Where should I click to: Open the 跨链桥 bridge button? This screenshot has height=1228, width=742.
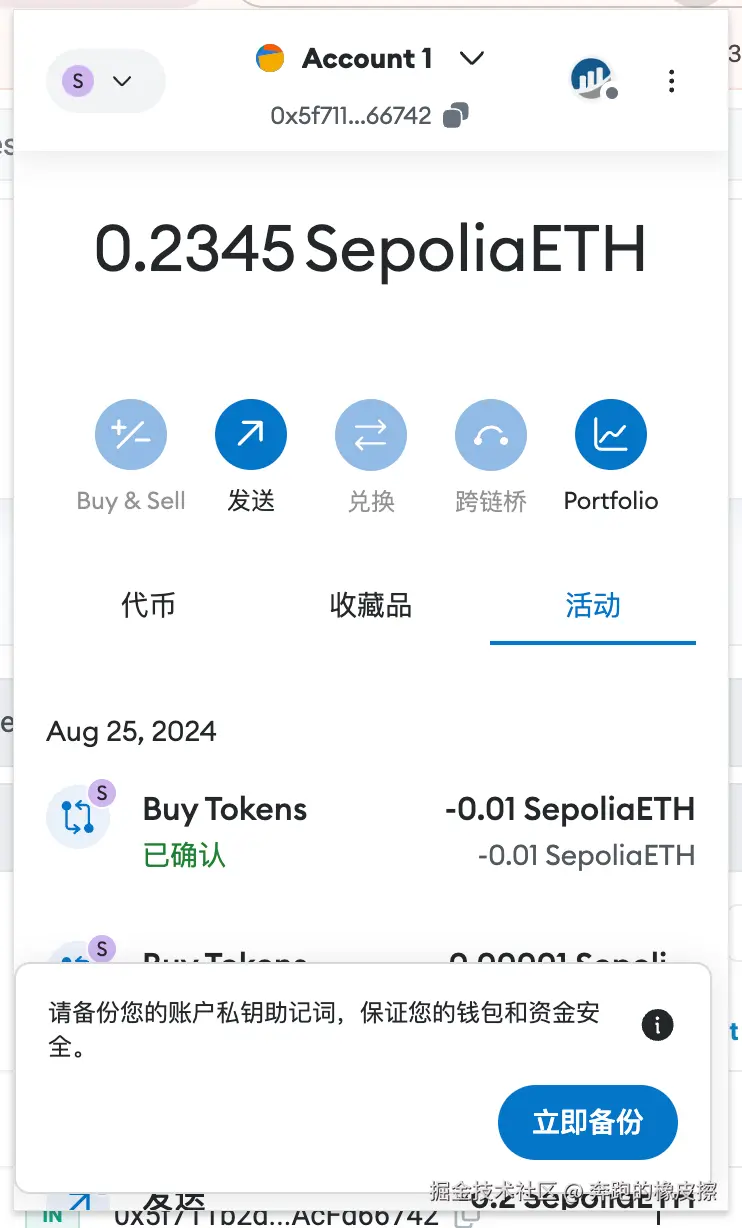pyautogui.click(x=491, y=435)
